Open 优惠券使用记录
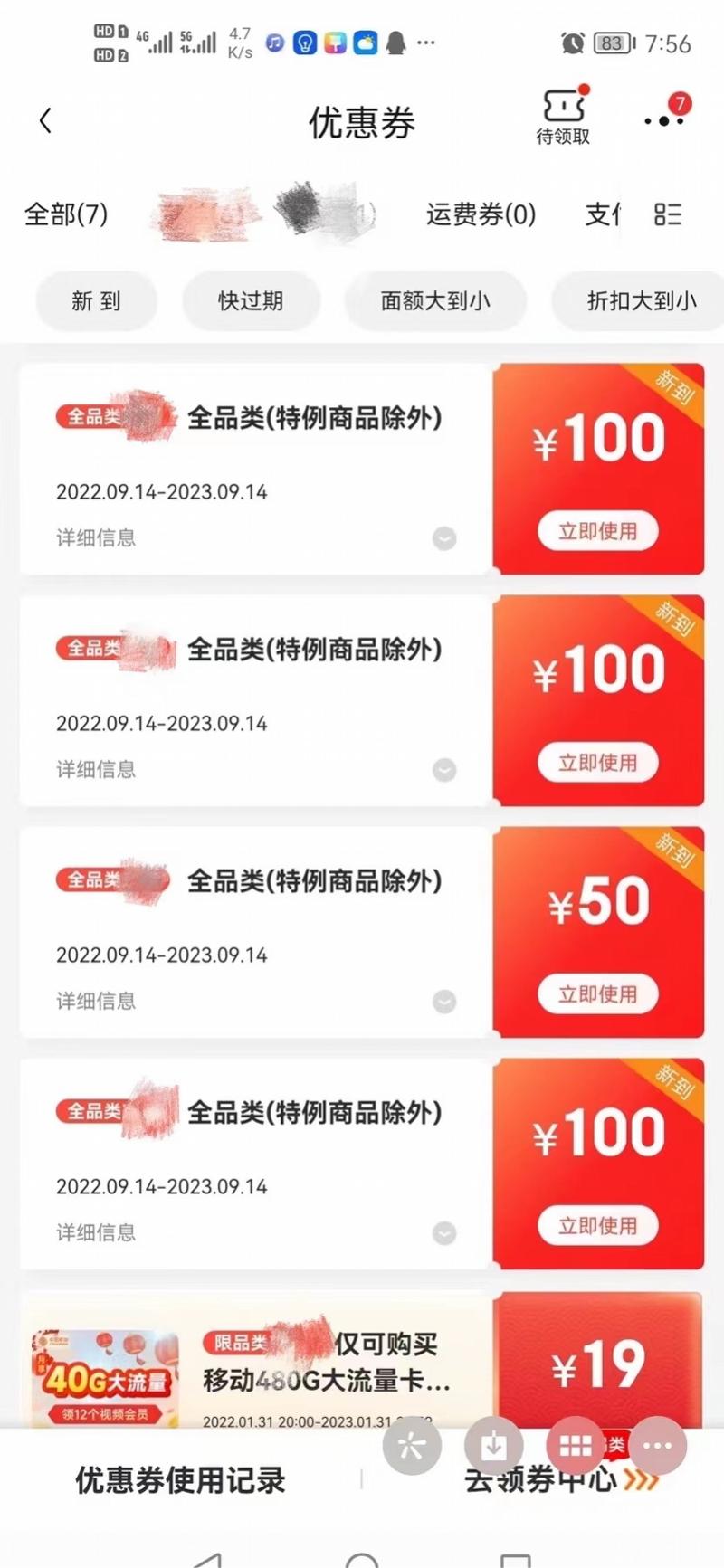The width and height of the screenshot is (724, 1568). (x=180, y=1480)
